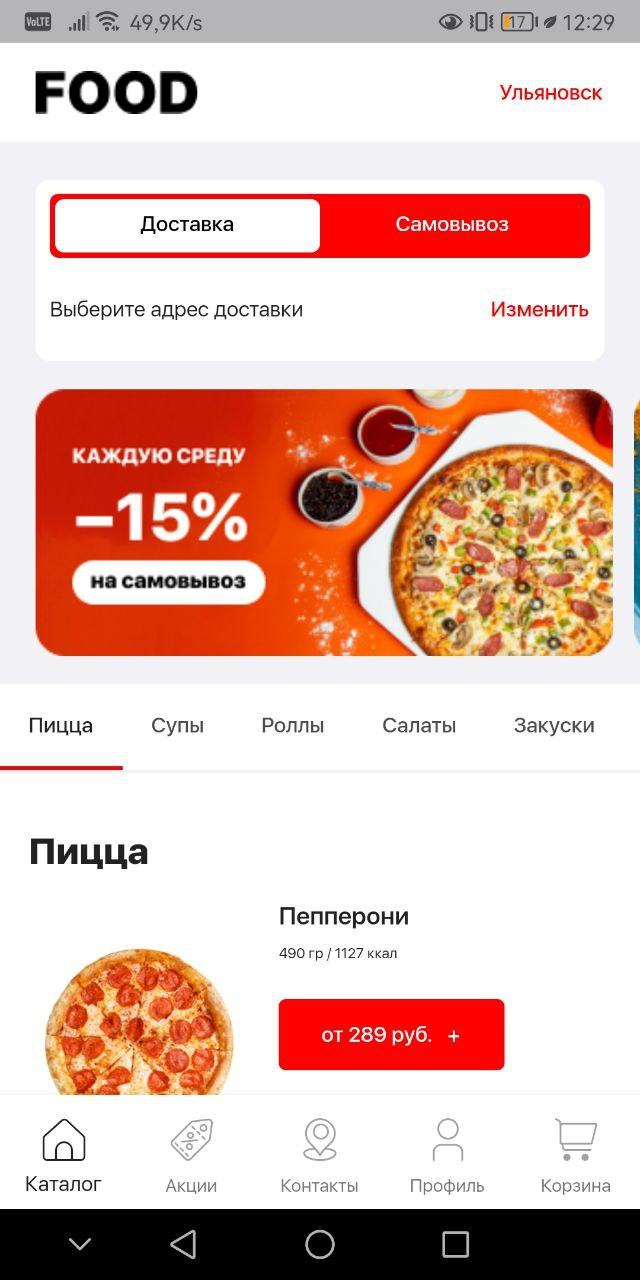Change the city from Ульяновск
The image size is (640, 1280).
coord(550,93)
